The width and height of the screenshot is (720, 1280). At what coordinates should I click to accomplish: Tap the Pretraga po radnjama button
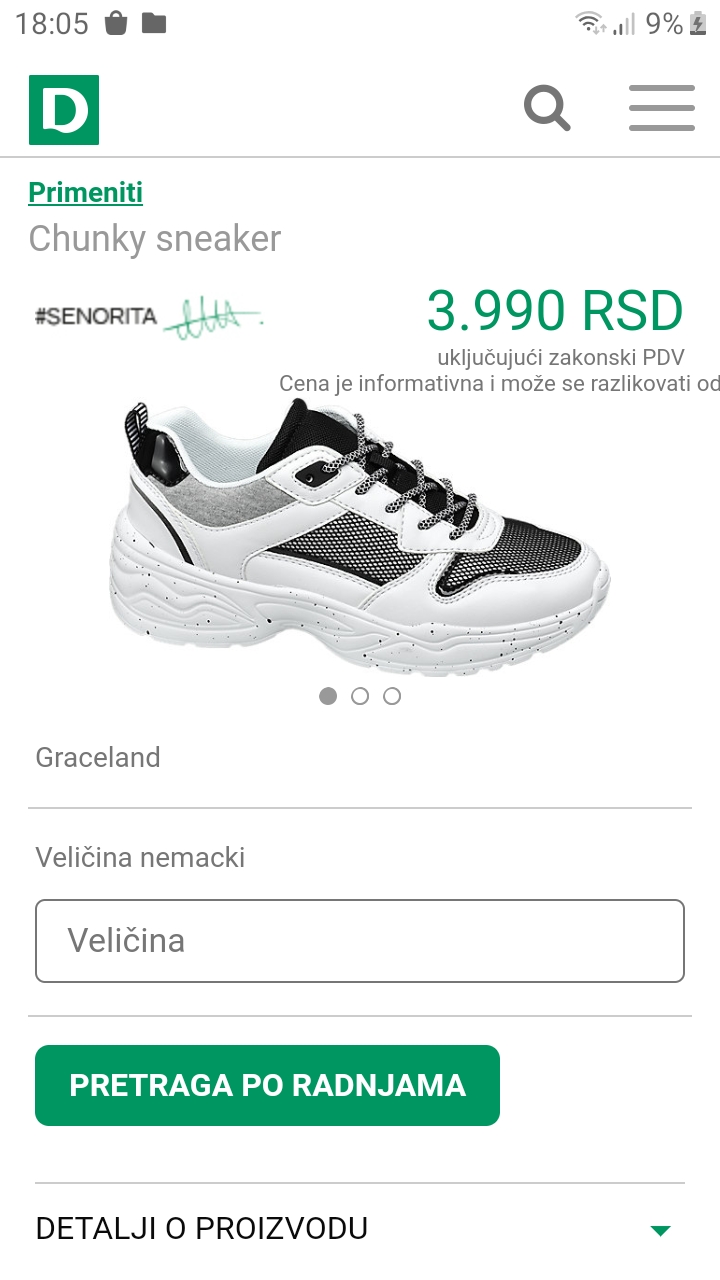267,1085
